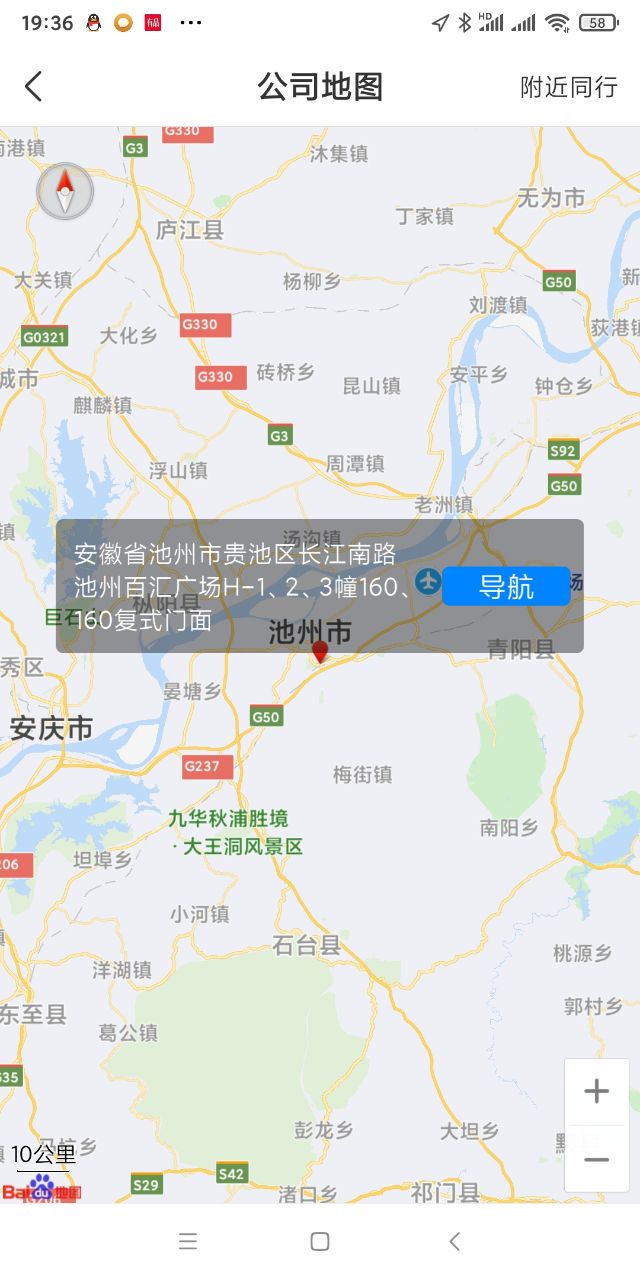Zoom out the map with minus button
640x1280 pixels.
click(596, 1159)
